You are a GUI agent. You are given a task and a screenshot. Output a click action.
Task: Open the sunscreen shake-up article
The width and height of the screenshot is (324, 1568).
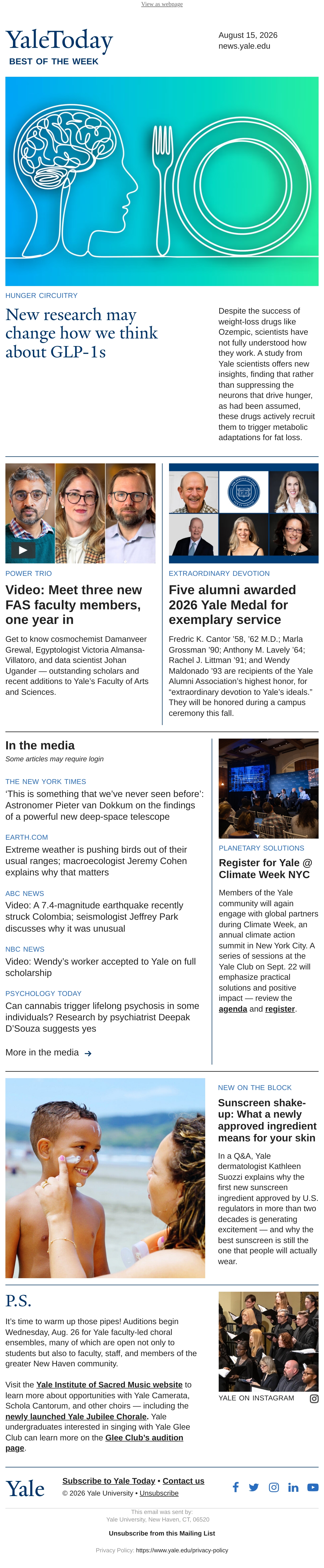coord(267,1120)
